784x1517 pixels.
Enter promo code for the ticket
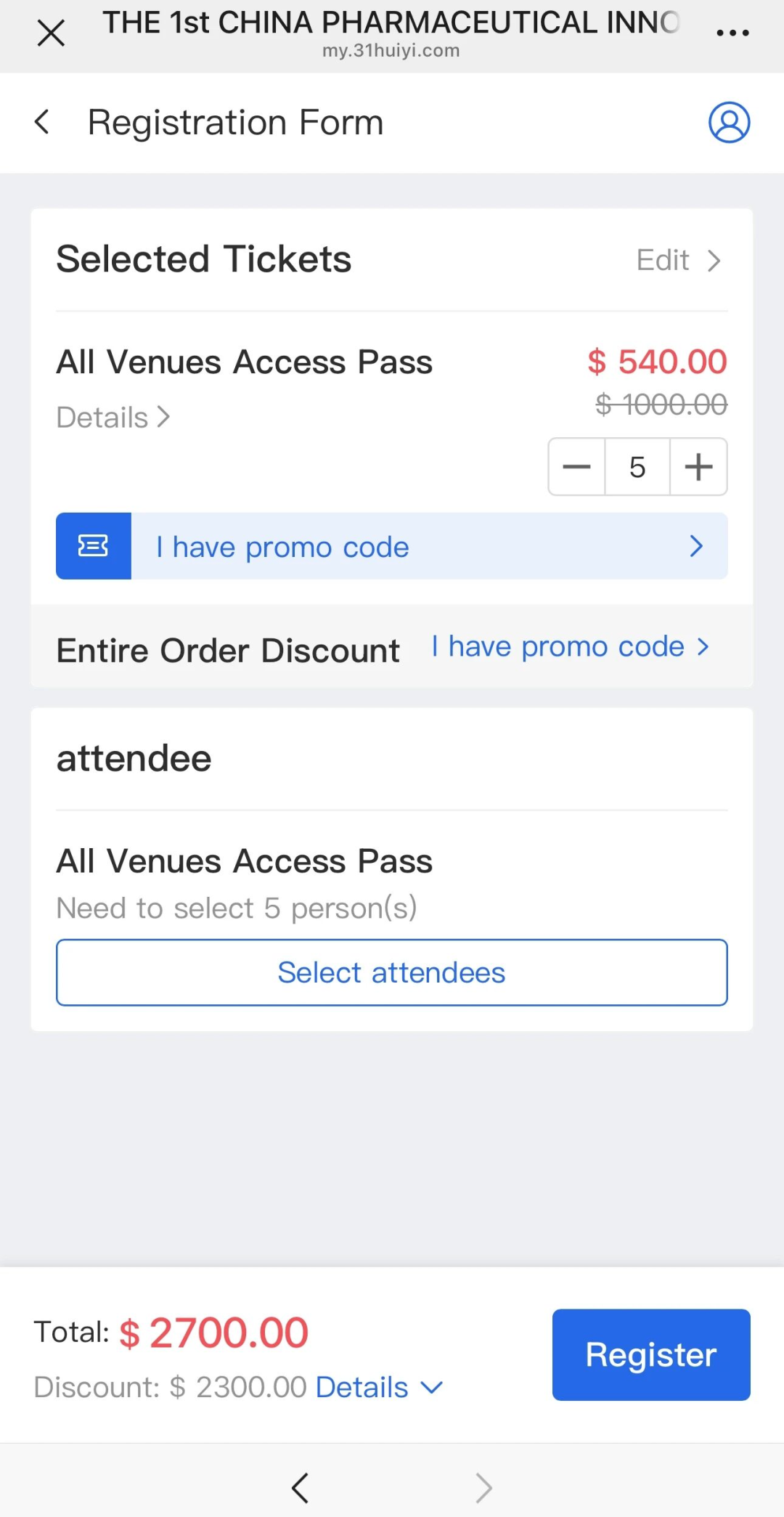[392, 546]
